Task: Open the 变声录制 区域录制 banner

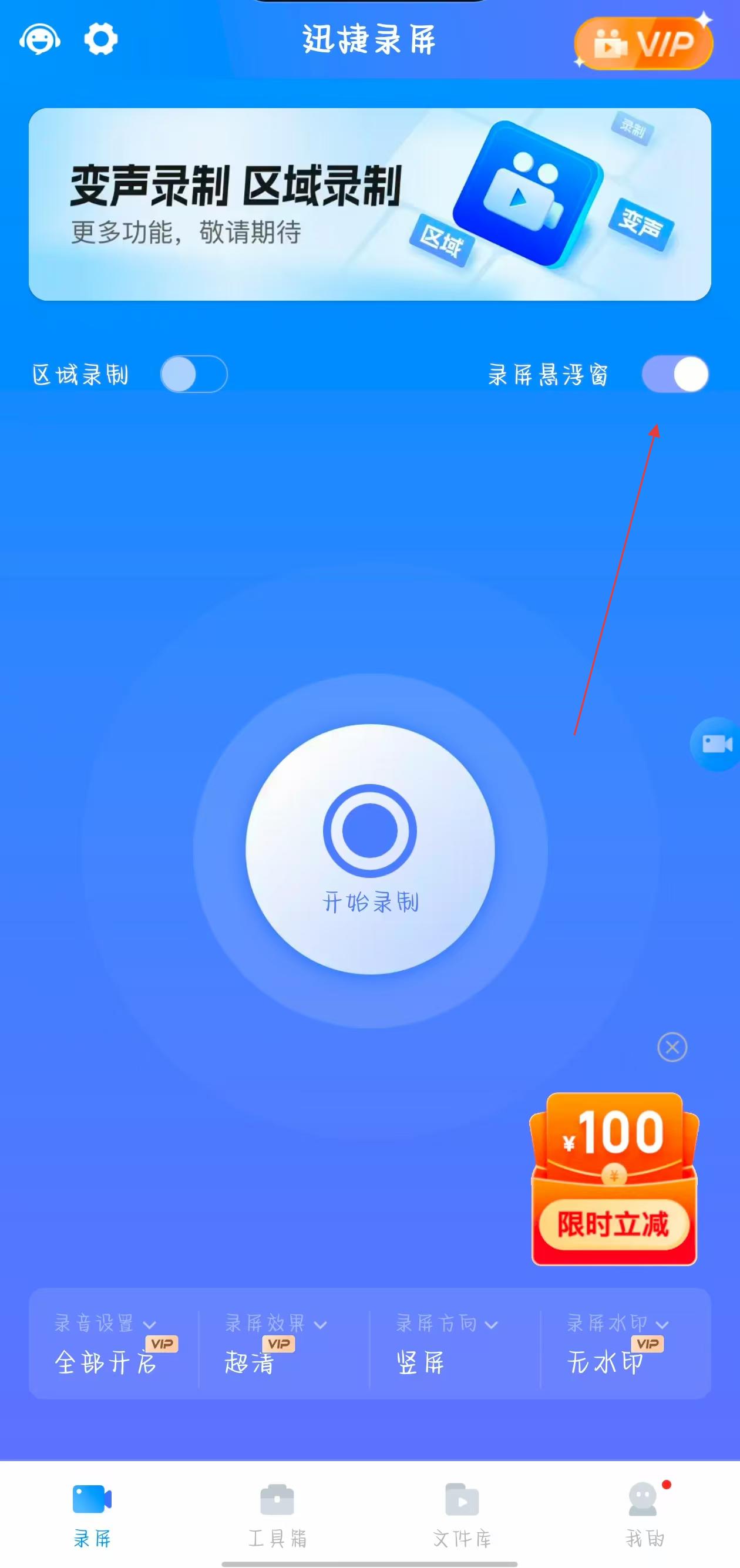Action: point(369,204)
